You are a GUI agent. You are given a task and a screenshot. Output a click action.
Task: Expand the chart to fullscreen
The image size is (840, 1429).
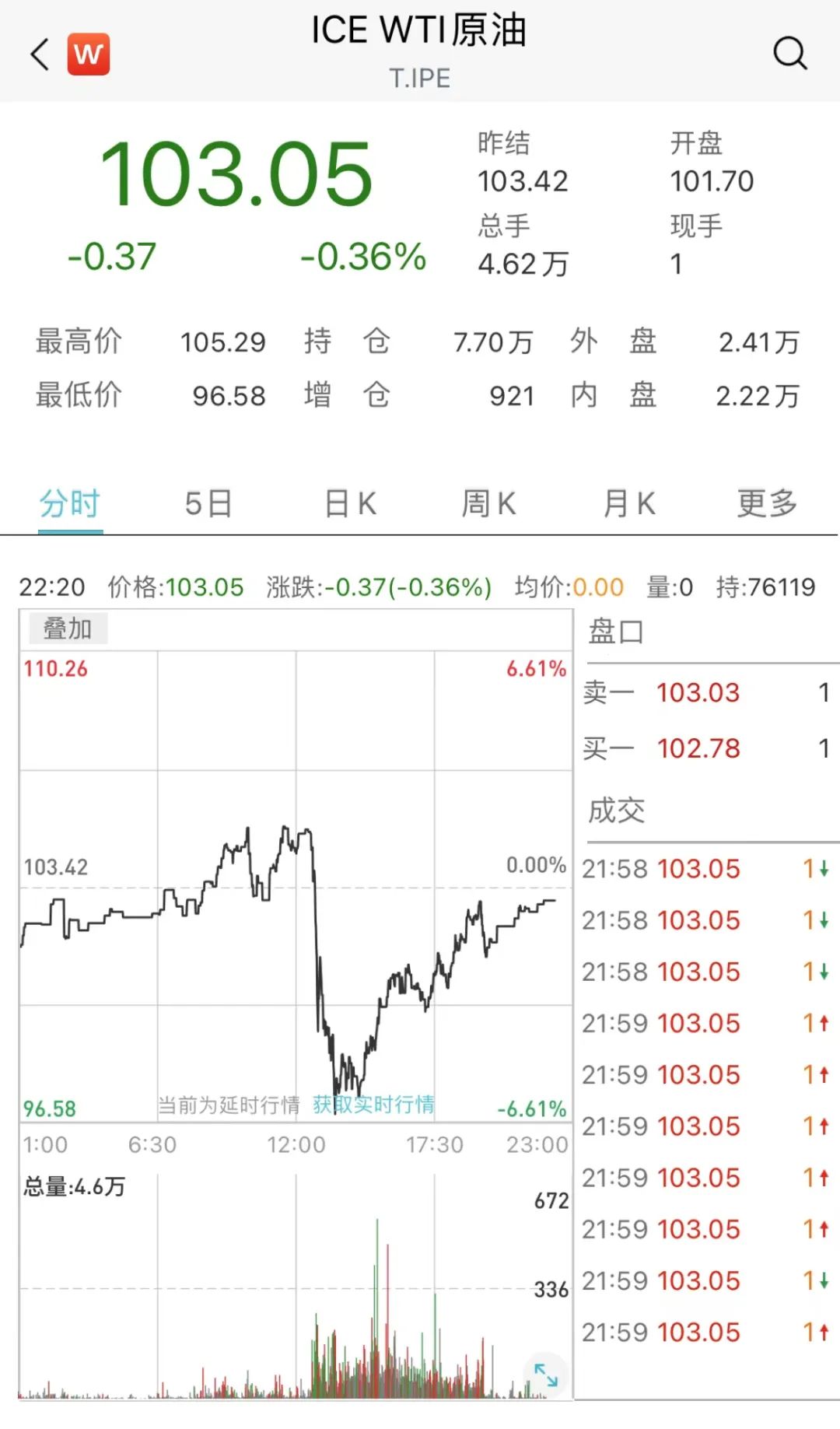(x=545, y=1375)
